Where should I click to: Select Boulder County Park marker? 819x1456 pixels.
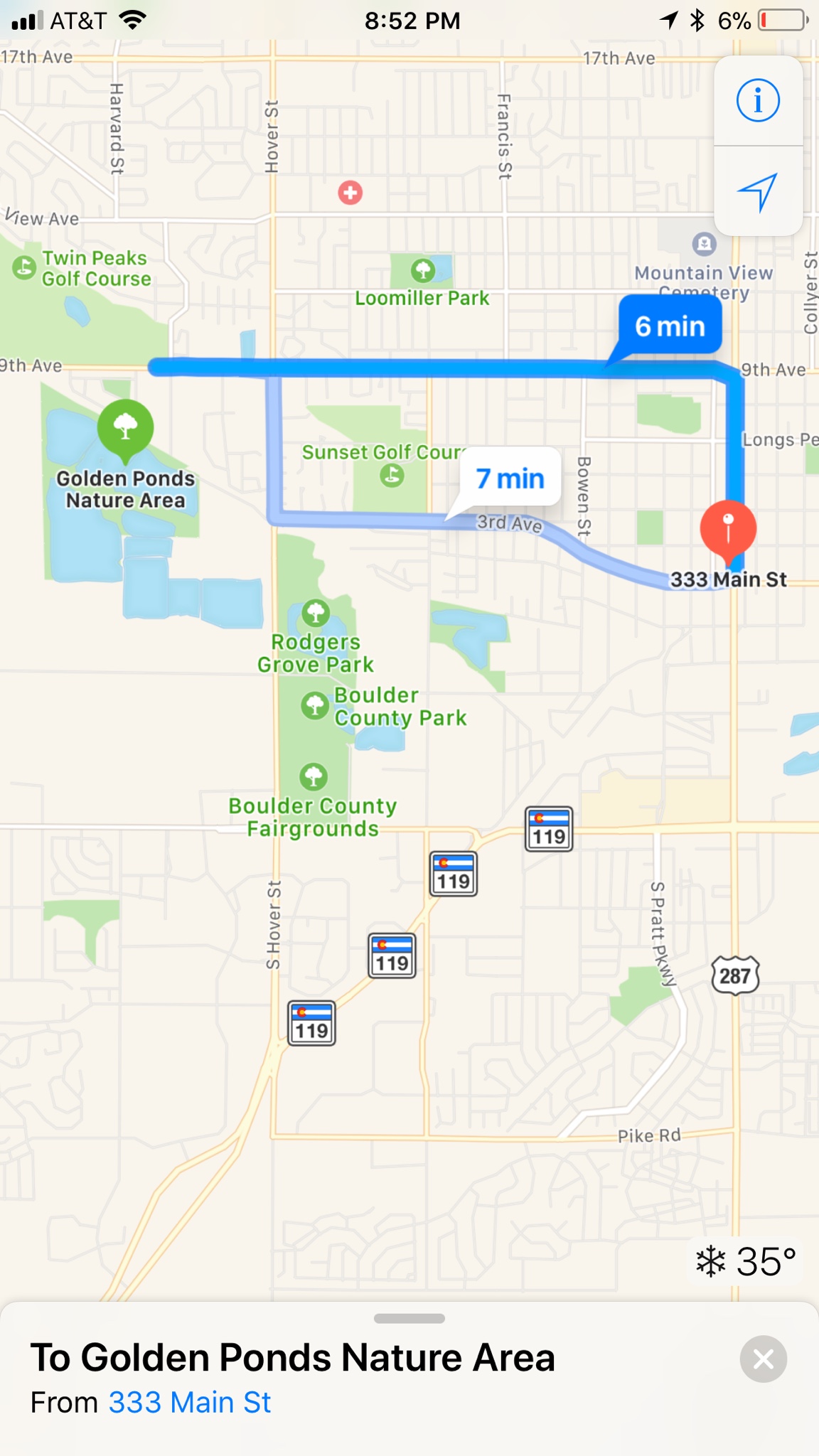pos(315,706)
